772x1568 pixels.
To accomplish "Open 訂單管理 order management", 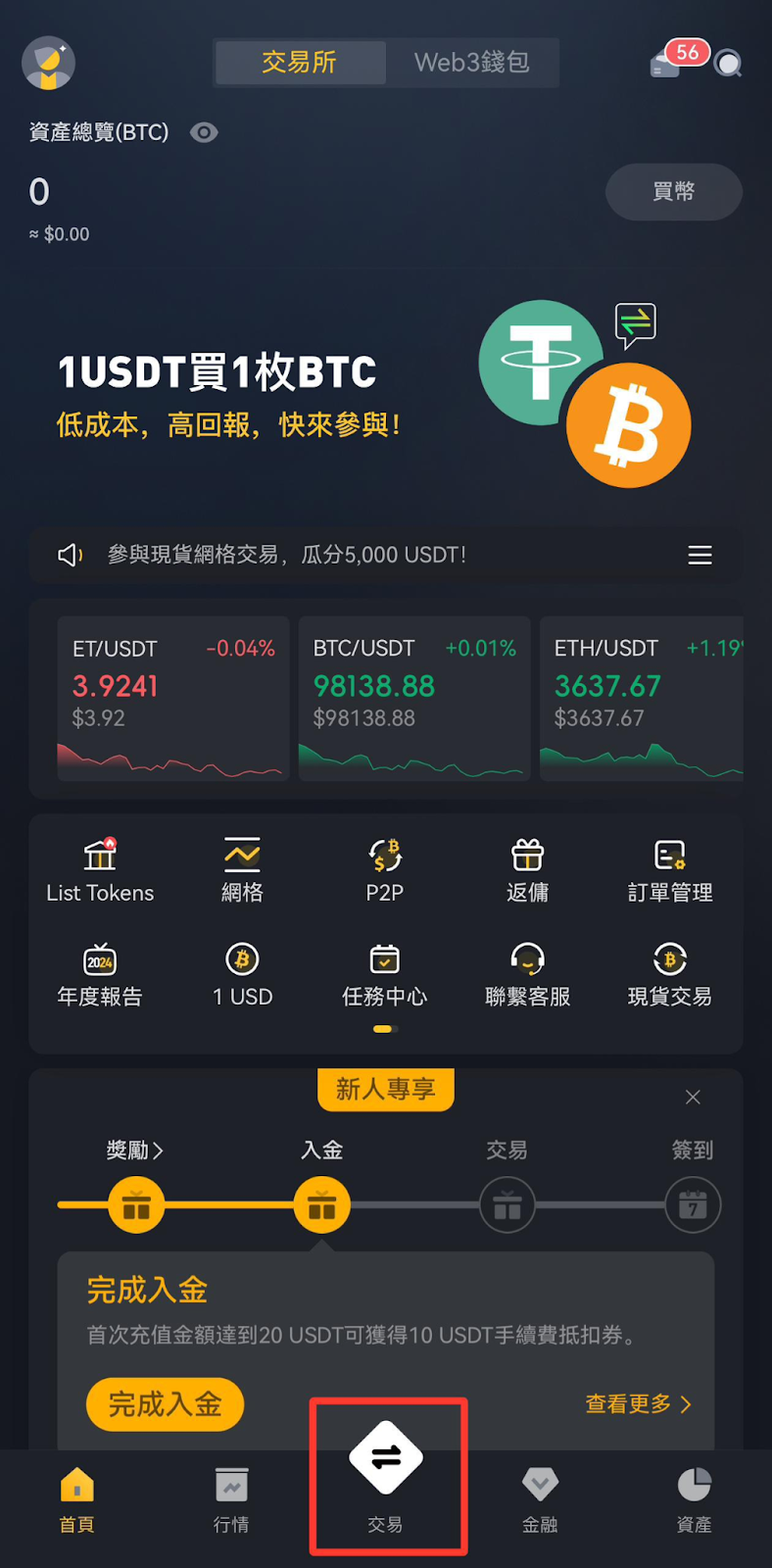I will point(670,869).
